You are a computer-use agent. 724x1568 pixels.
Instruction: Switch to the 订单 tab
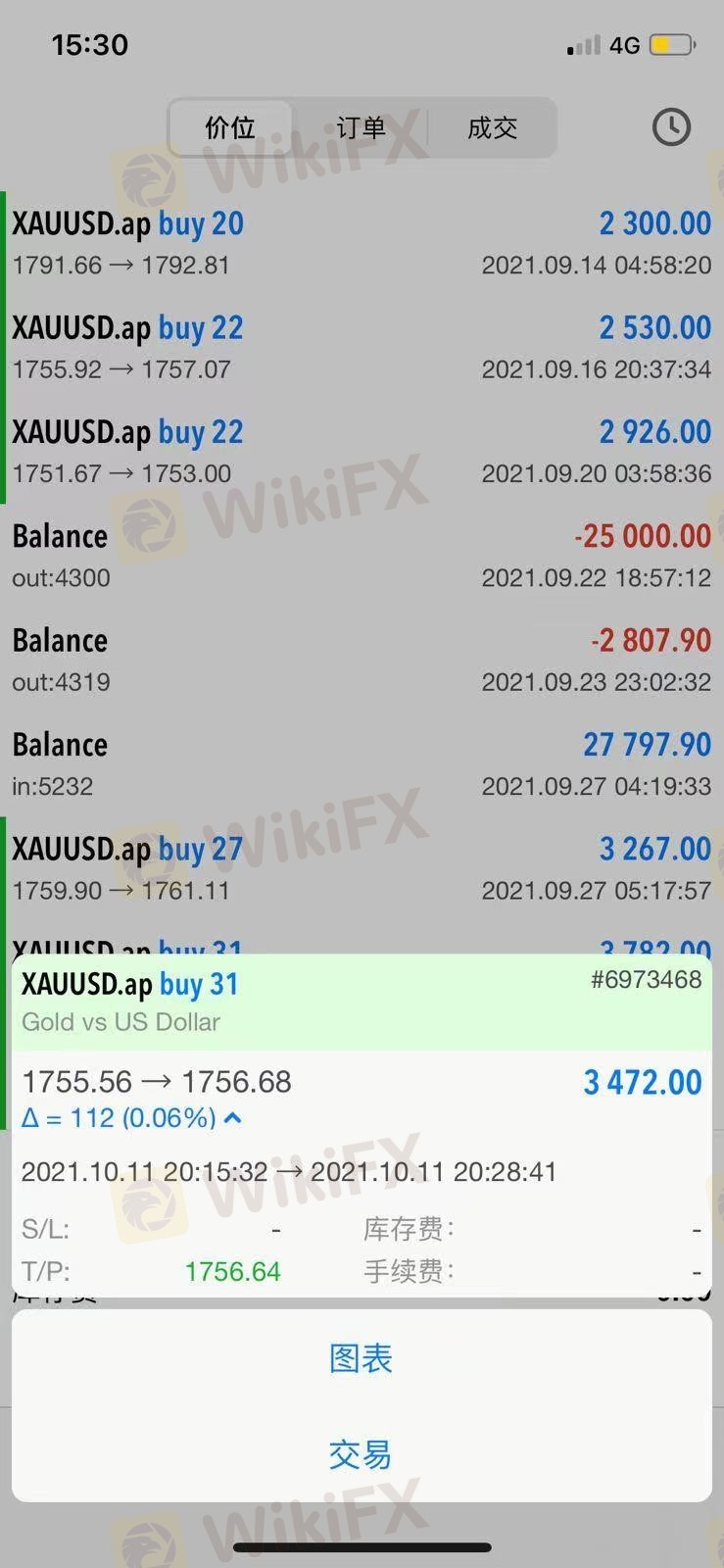click(361, 127)
